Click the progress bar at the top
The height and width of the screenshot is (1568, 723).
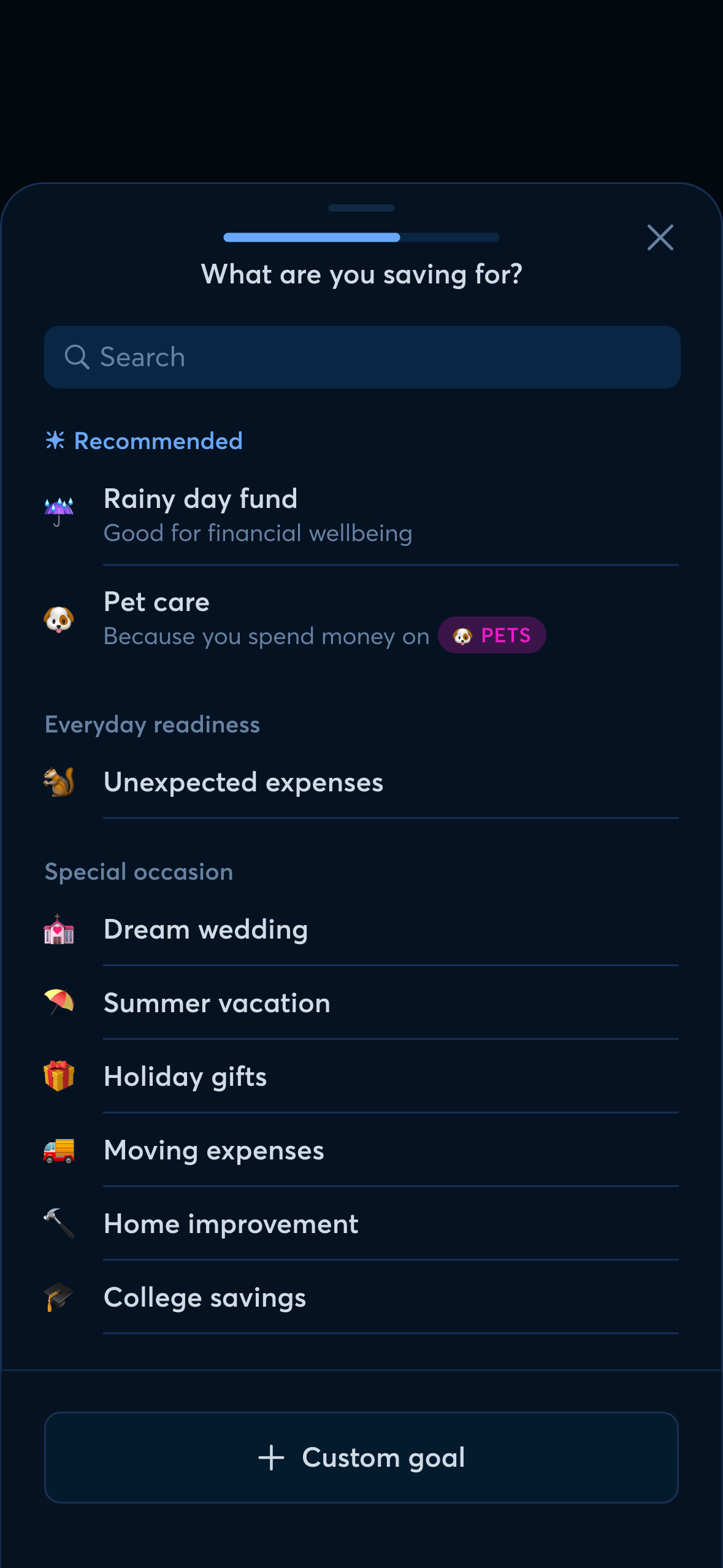click(361, 237)
